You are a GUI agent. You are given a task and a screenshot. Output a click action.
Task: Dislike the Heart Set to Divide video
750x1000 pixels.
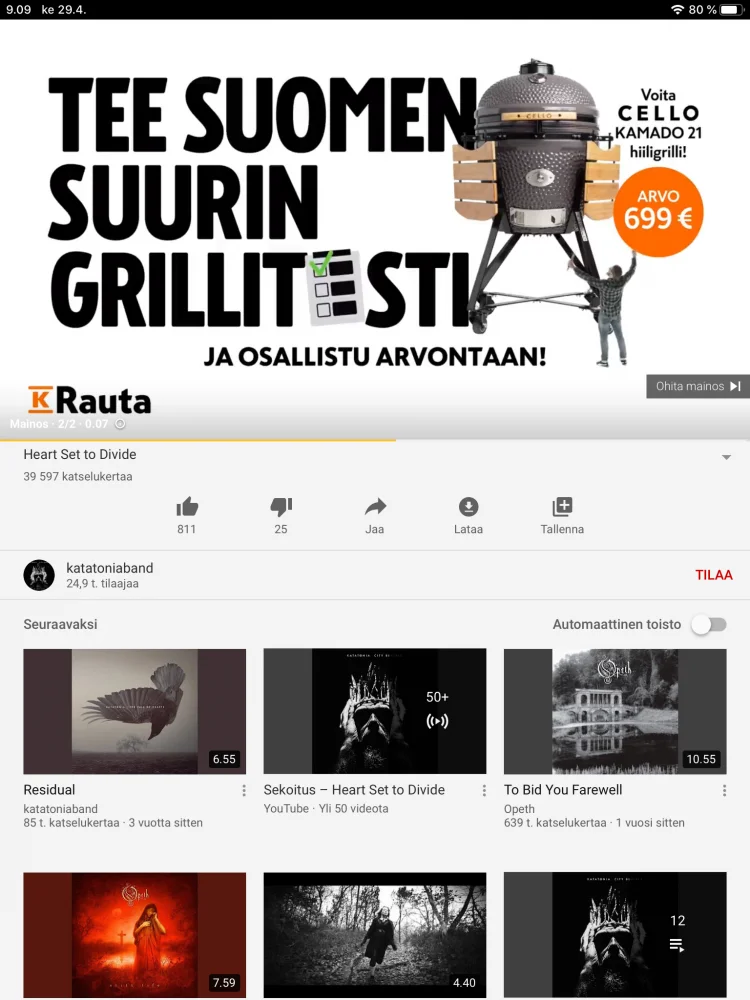coord(281,507)
